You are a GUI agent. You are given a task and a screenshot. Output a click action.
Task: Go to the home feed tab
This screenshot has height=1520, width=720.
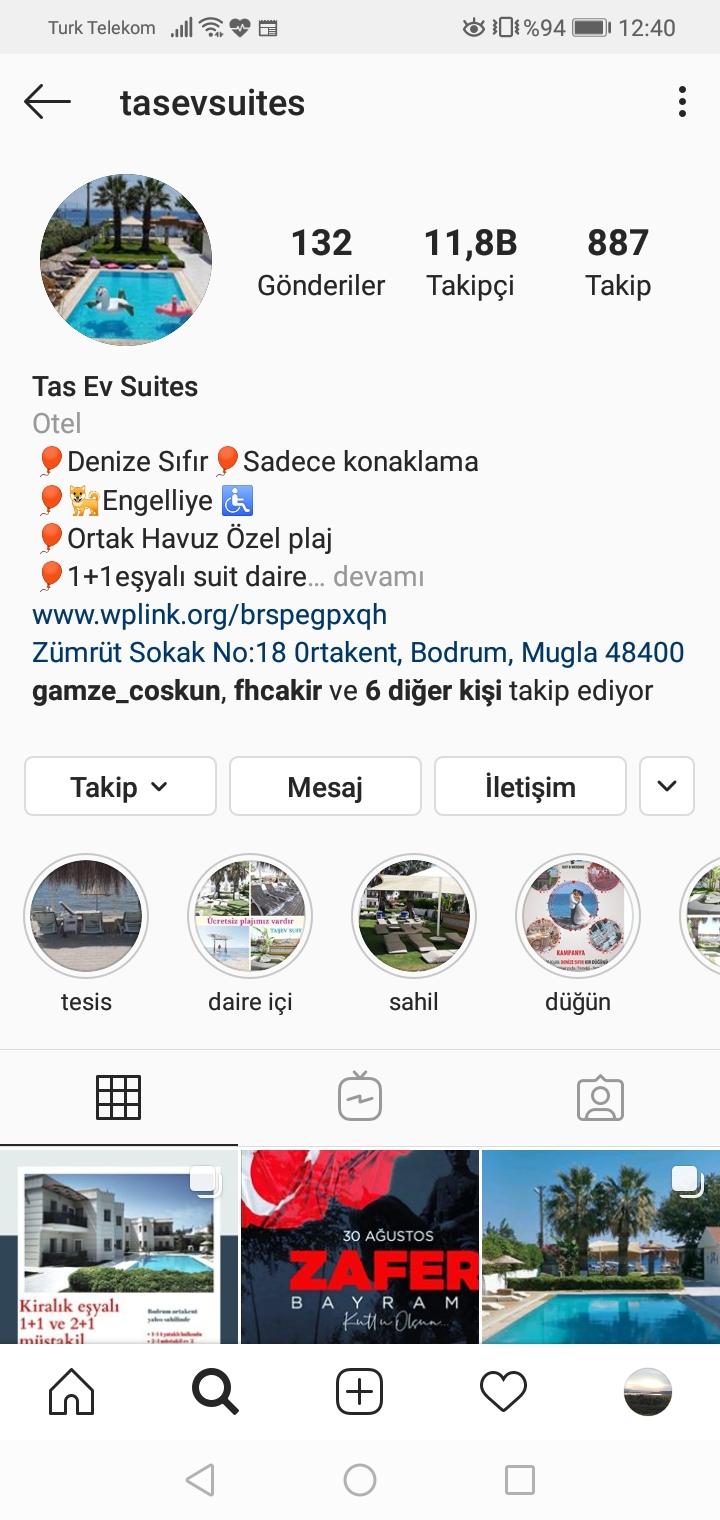click(x=72, y=1391)
